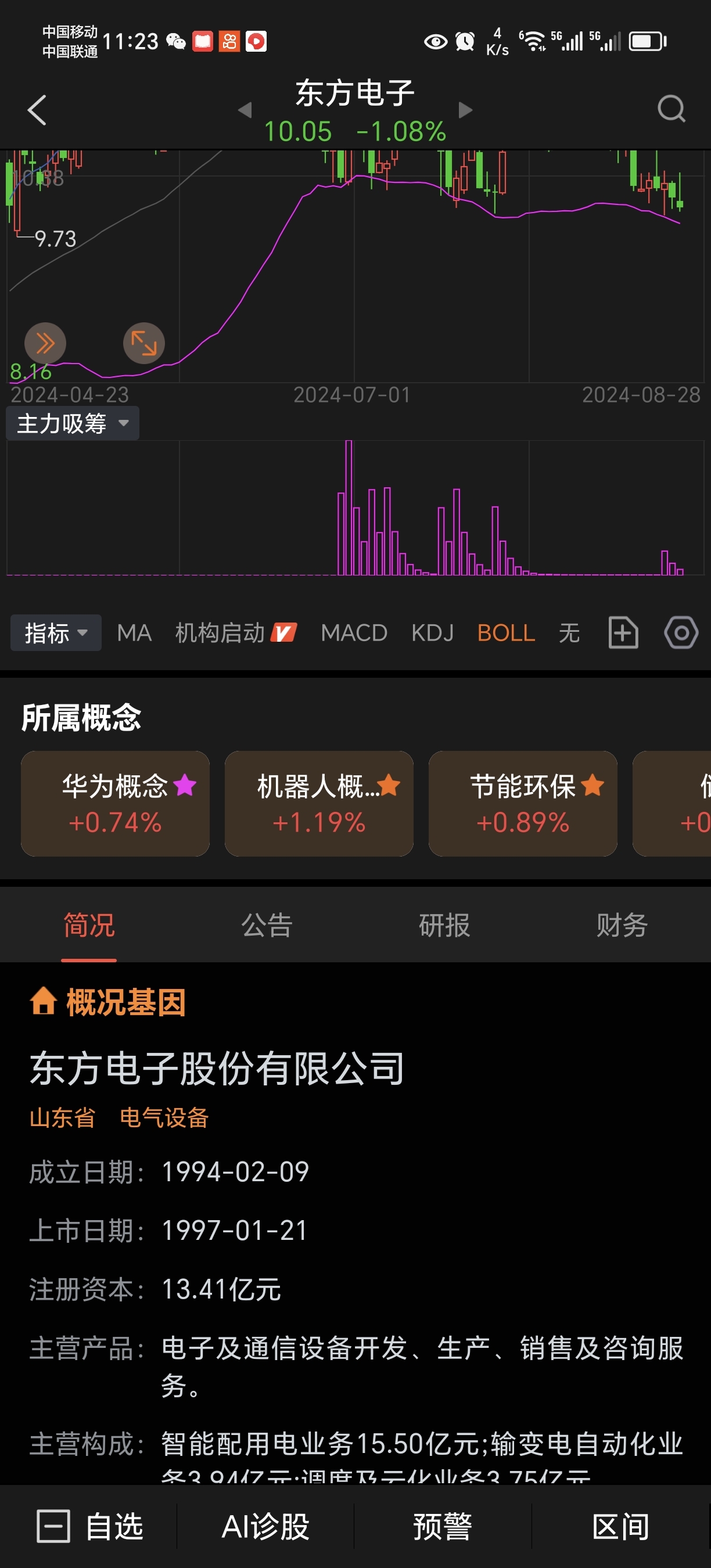
Task: Open the stock search
Action: coord(671,109)
